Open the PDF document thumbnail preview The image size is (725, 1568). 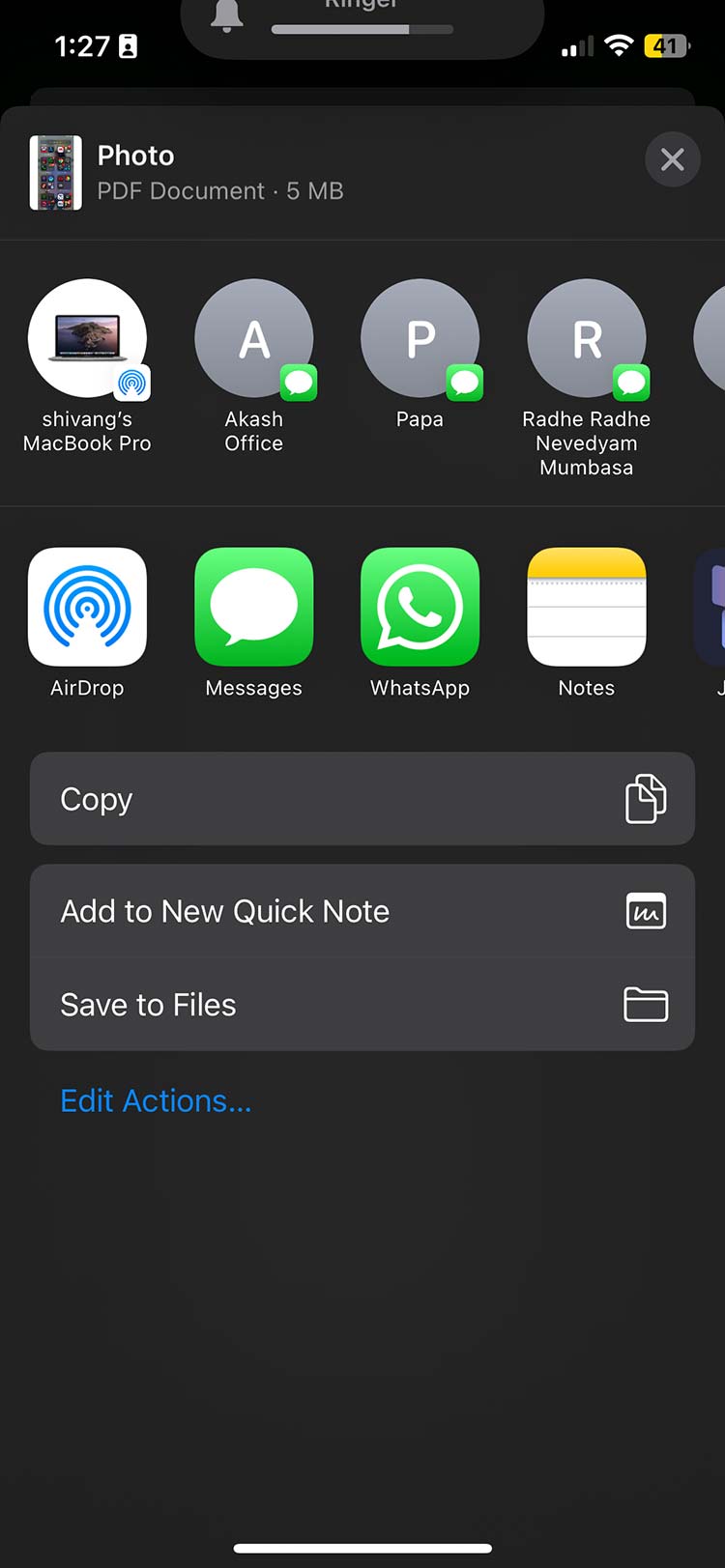pos(55,173)
